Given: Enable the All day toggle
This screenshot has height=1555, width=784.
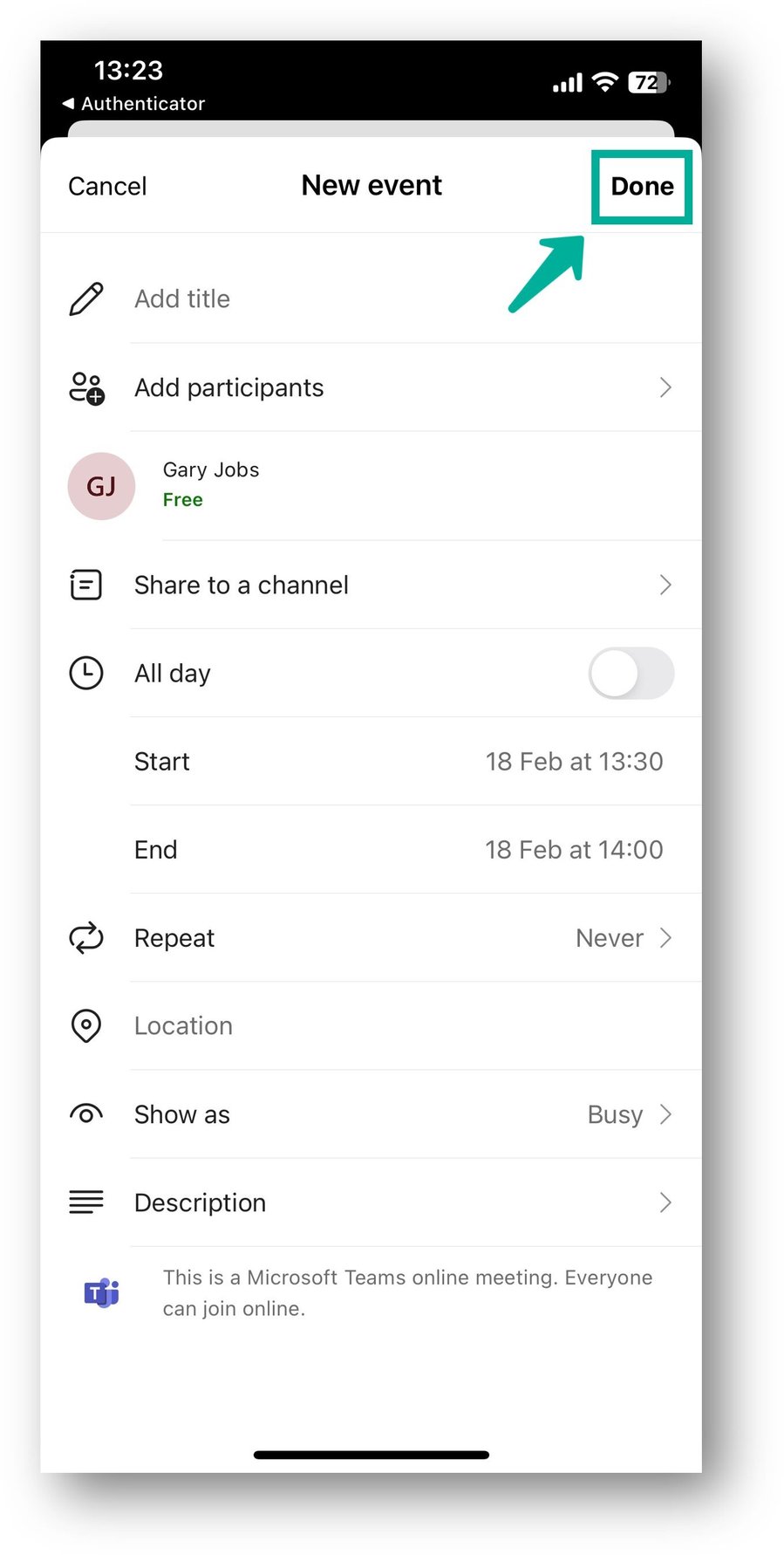Looking at the screenshot, I should pos(631,673).
